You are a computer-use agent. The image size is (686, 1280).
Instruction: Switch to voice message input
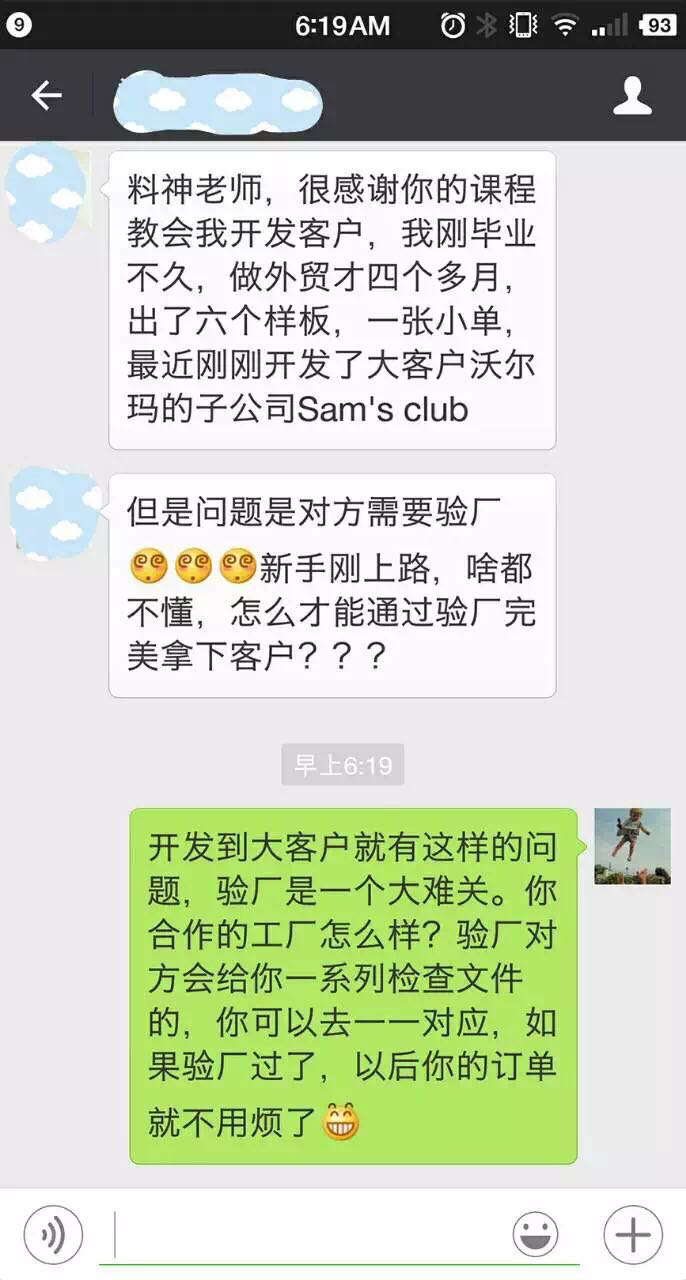click(x=53, y=1235)
